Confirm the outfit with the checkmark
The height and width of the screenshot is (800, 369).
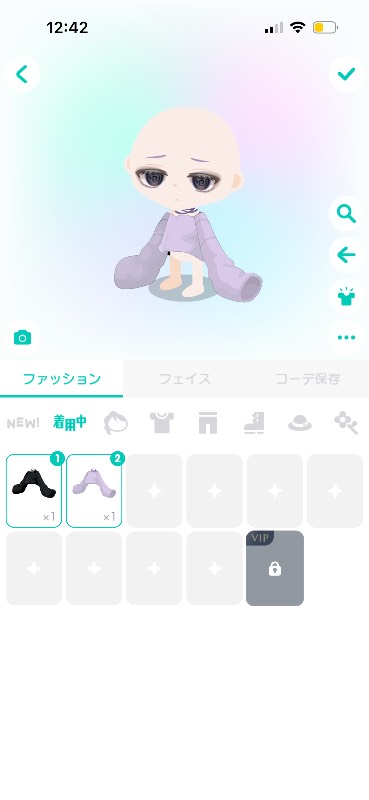pos(346,74)
